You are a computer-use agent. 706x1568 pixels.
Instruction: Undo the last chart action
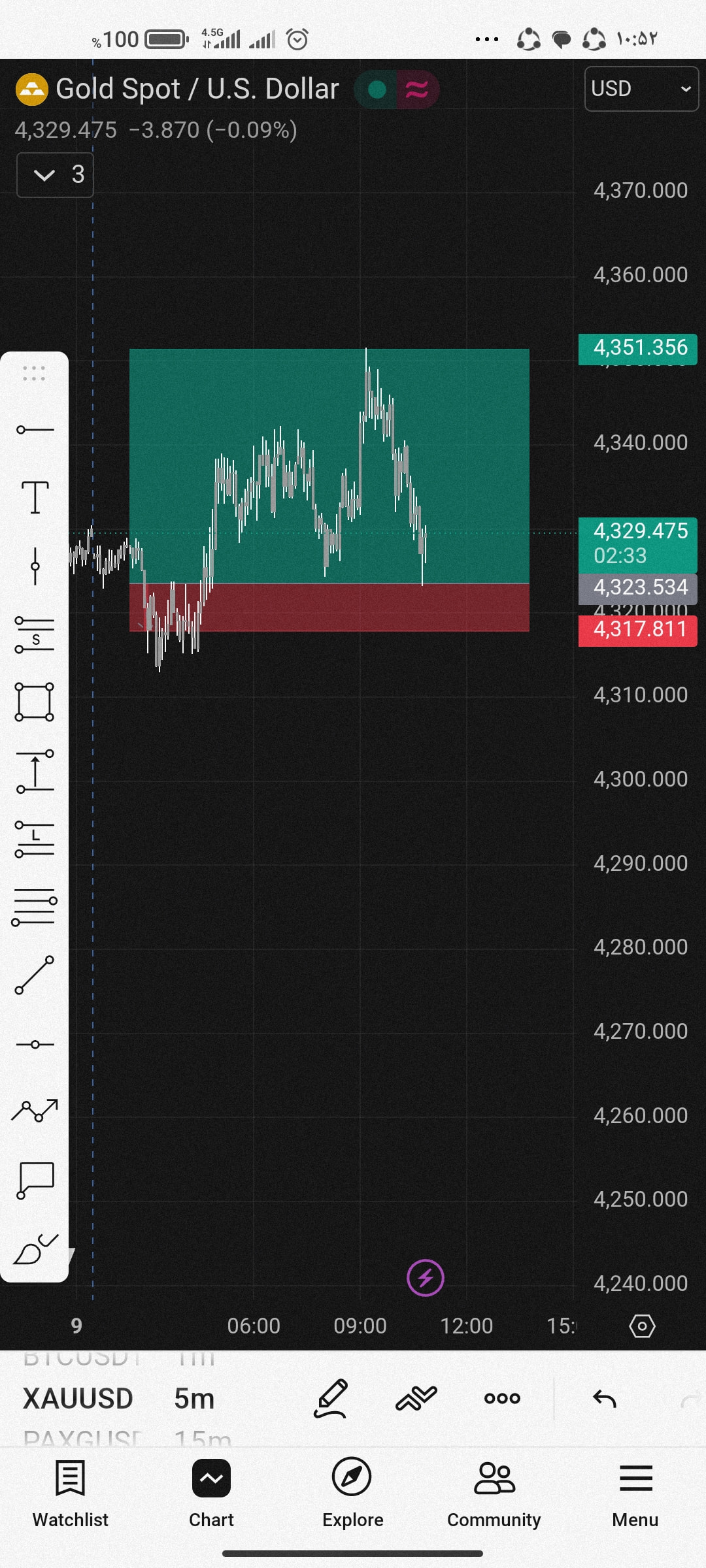click(605, 1398)
